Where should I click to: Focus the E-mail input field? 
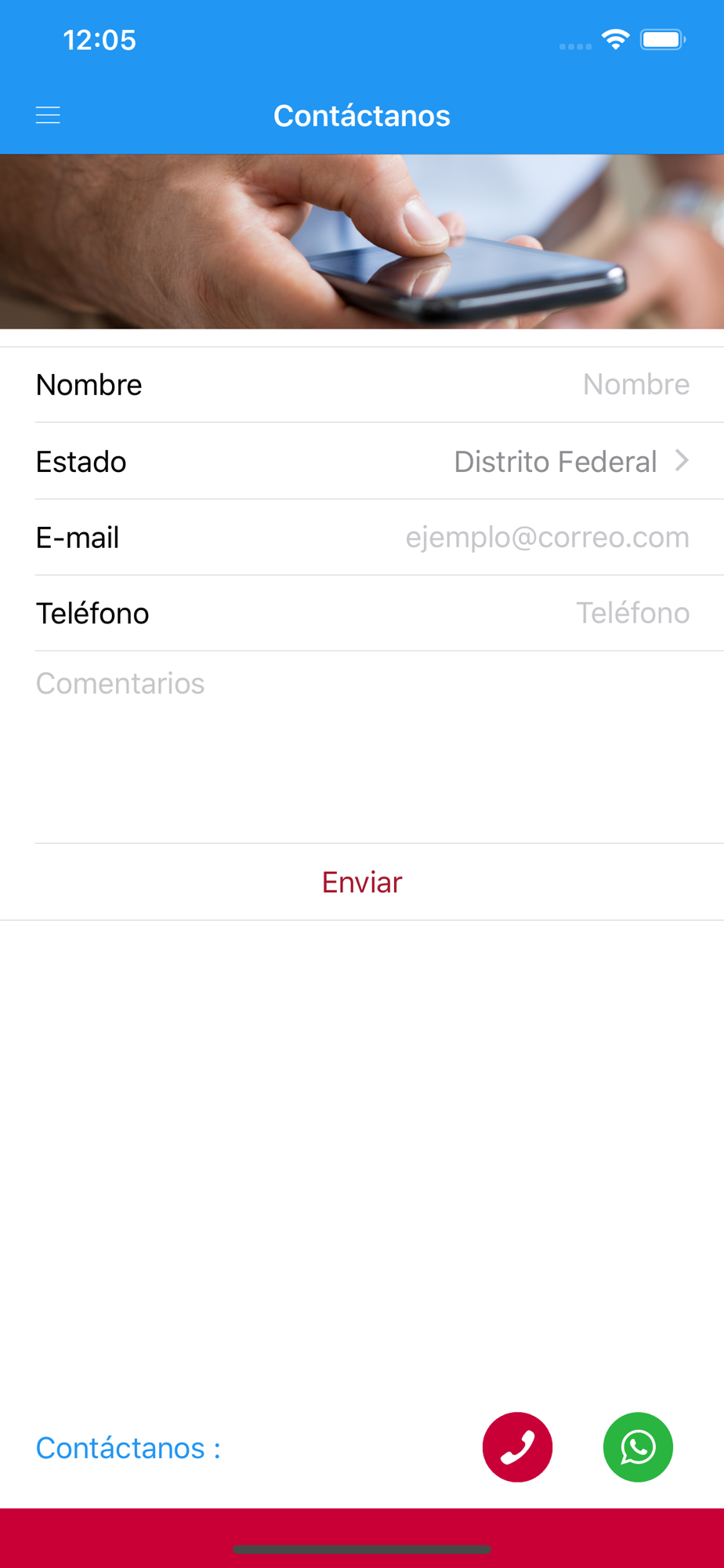coord(362,537)
